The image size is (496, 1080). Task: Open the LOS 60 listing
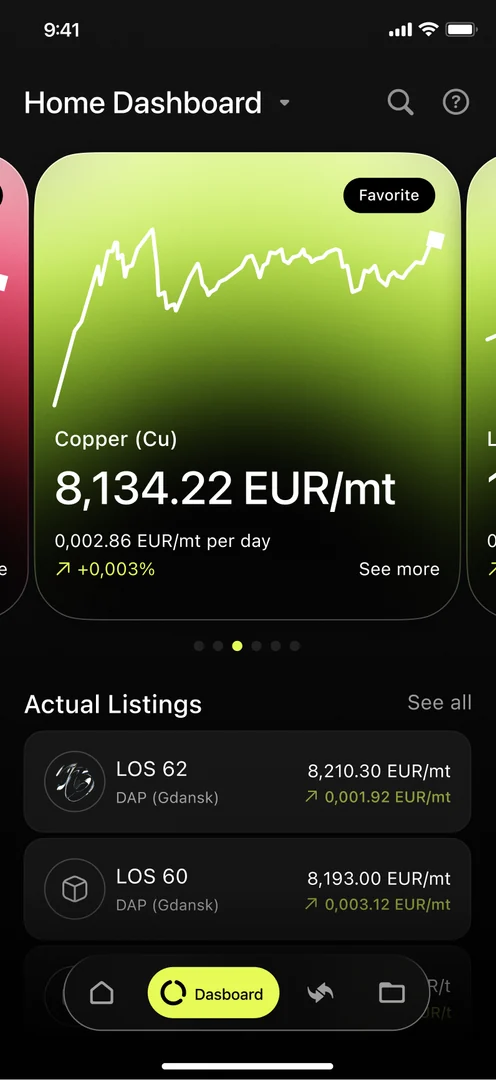[247, 889]
